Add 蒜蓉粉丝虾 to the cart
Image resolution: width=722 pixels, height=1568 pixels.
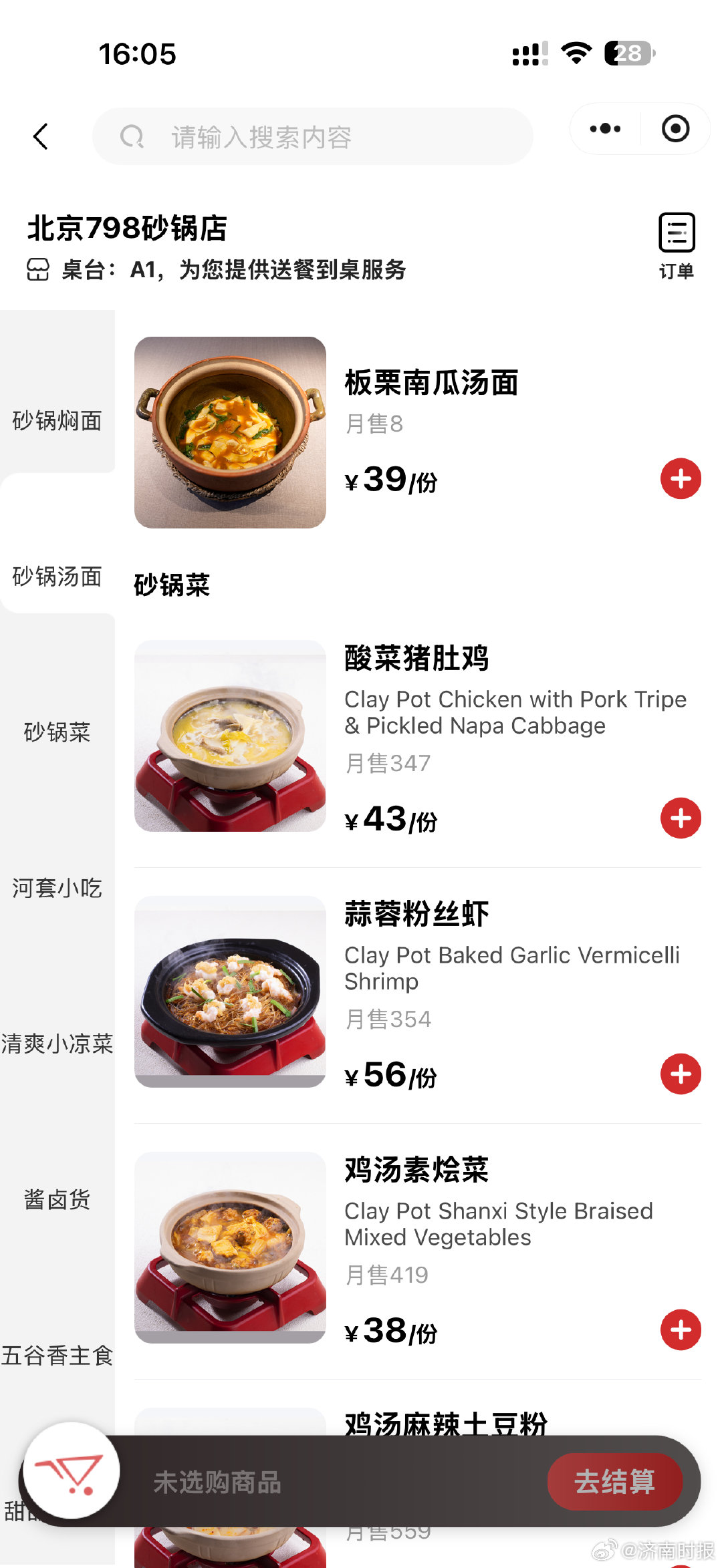click(x=681, y=1074)
